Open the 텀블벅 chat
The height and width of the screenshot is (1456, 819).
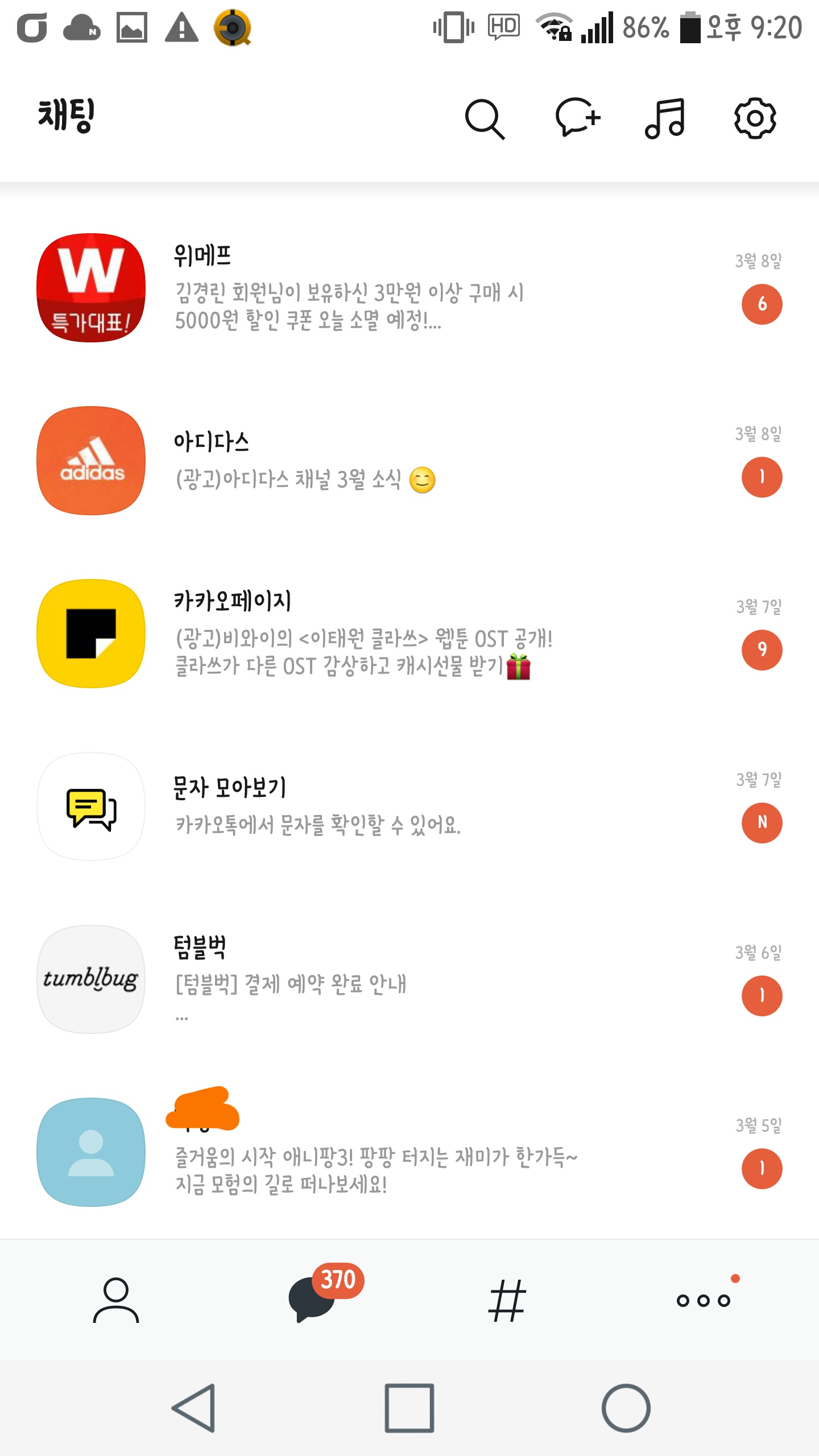[409, 979]
